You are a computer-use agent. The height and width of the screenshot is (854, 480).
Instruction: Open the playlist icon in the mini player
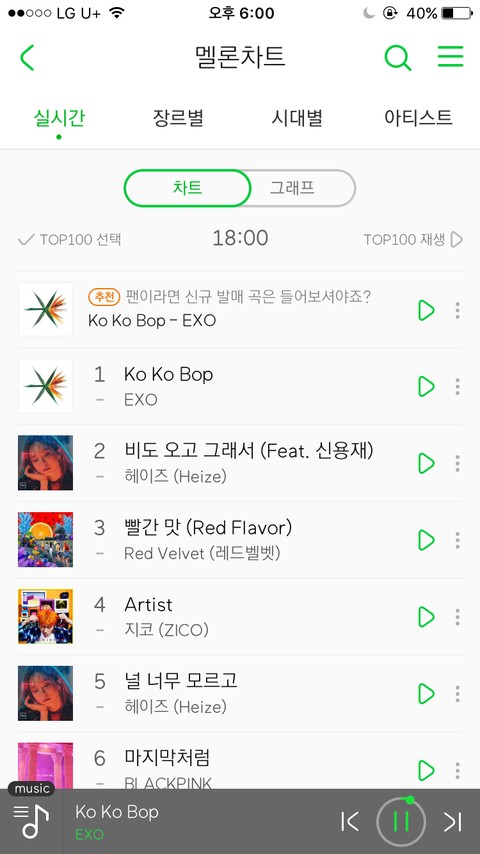(x=31, y=821)
